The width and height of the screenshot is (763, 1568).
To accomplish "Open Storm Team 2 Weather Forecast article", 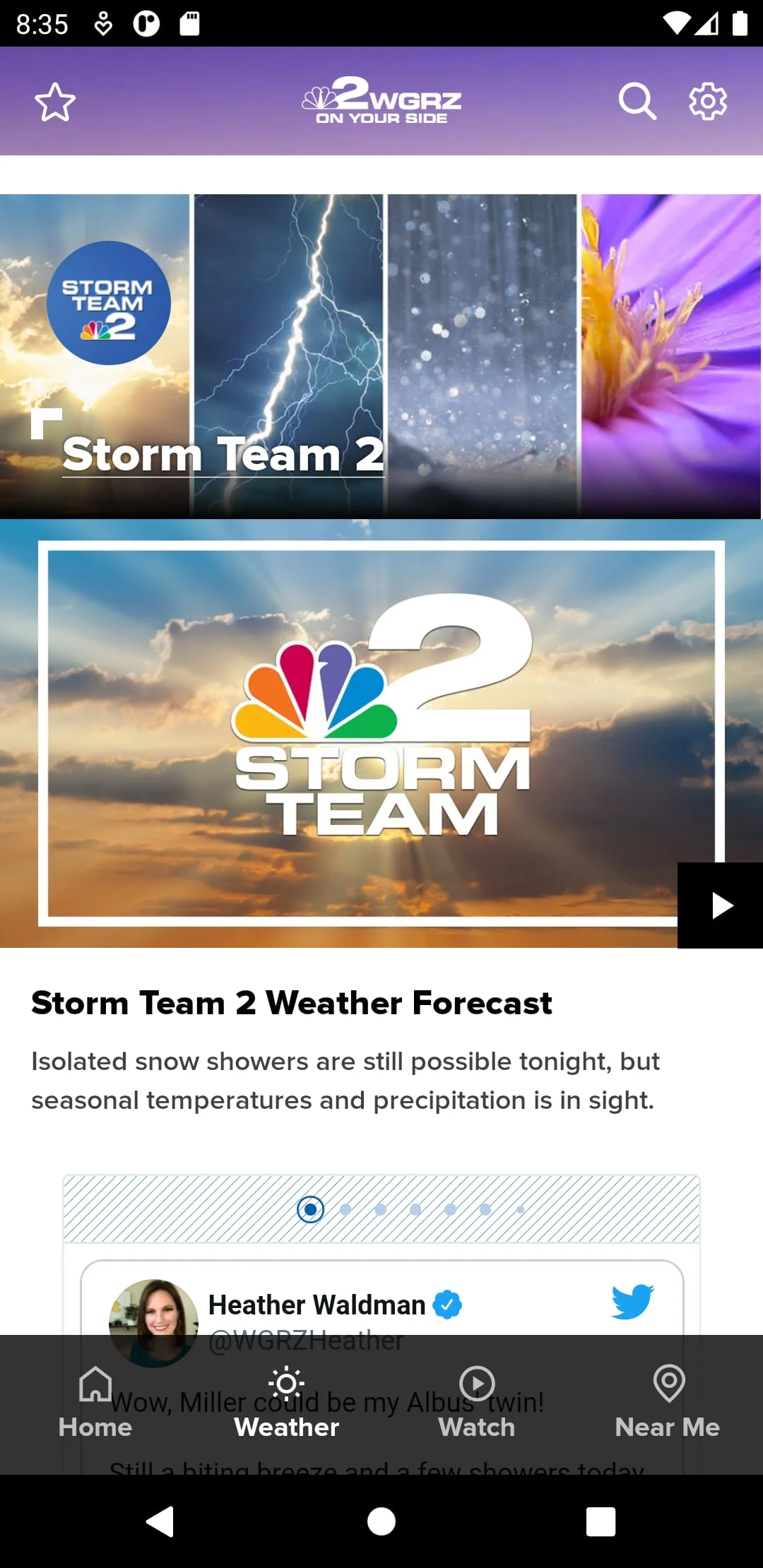I will point(291,1003).
